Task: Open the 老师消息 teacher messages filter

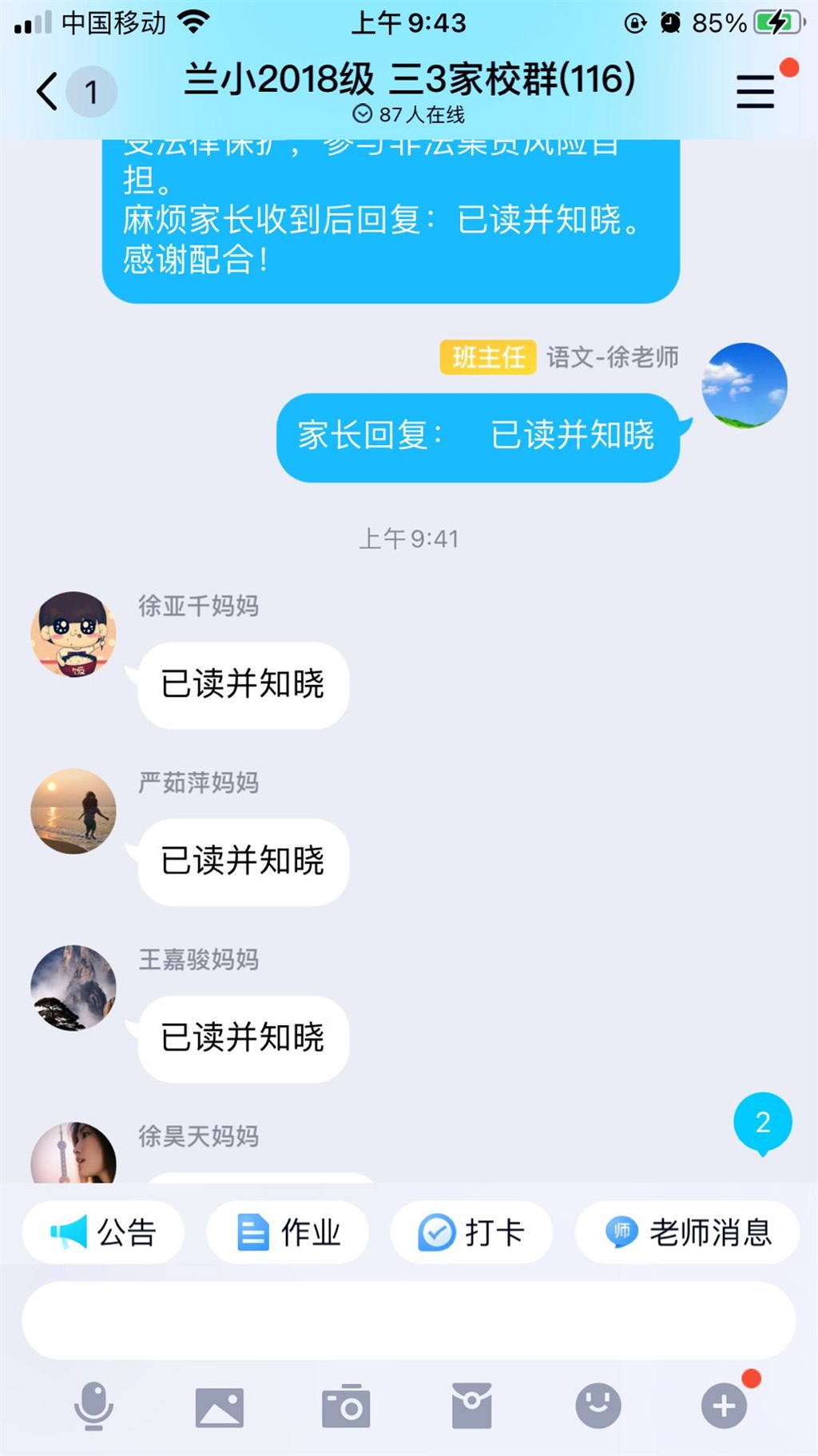Action: tap(688, 1232)
